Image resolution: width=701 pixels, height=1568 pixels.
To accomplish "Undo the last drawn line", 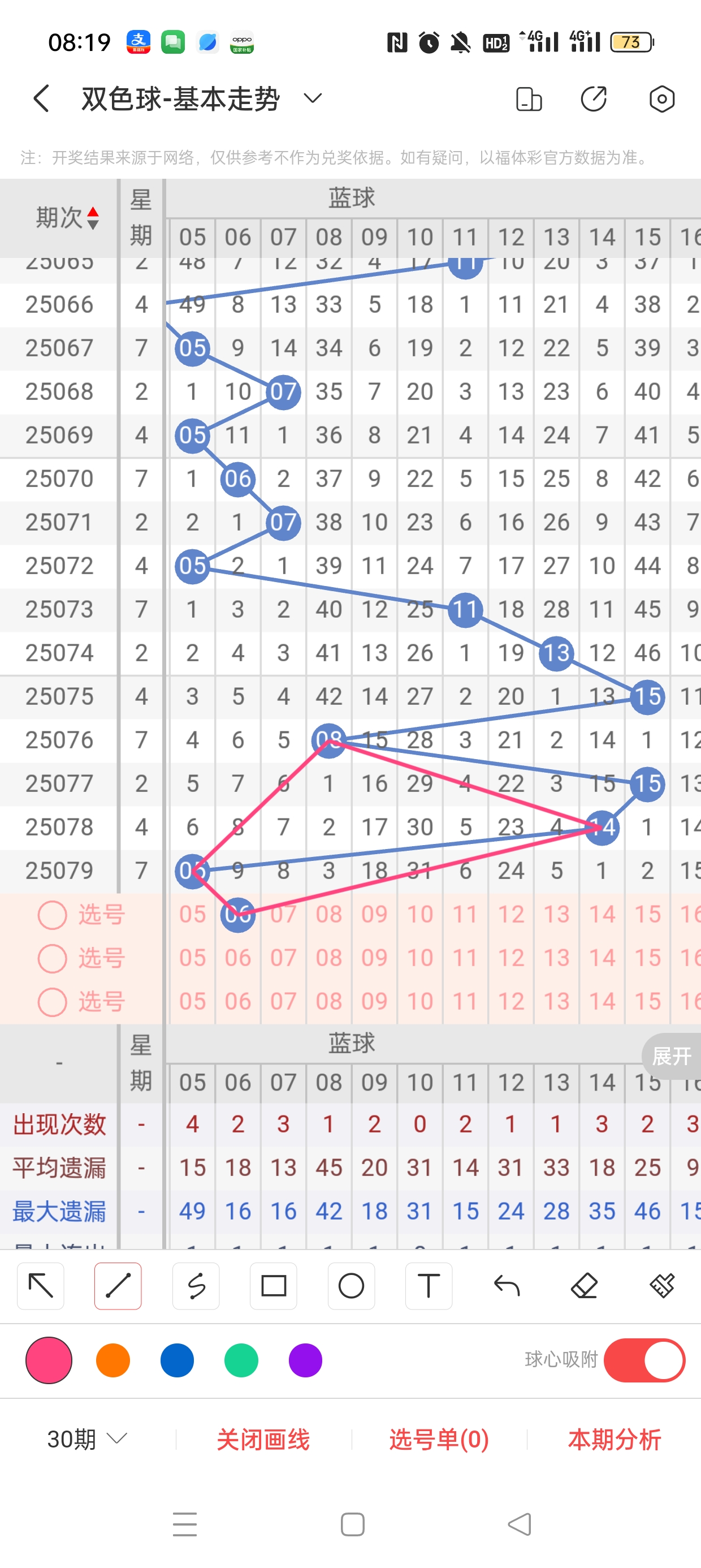I will 507,1286.
